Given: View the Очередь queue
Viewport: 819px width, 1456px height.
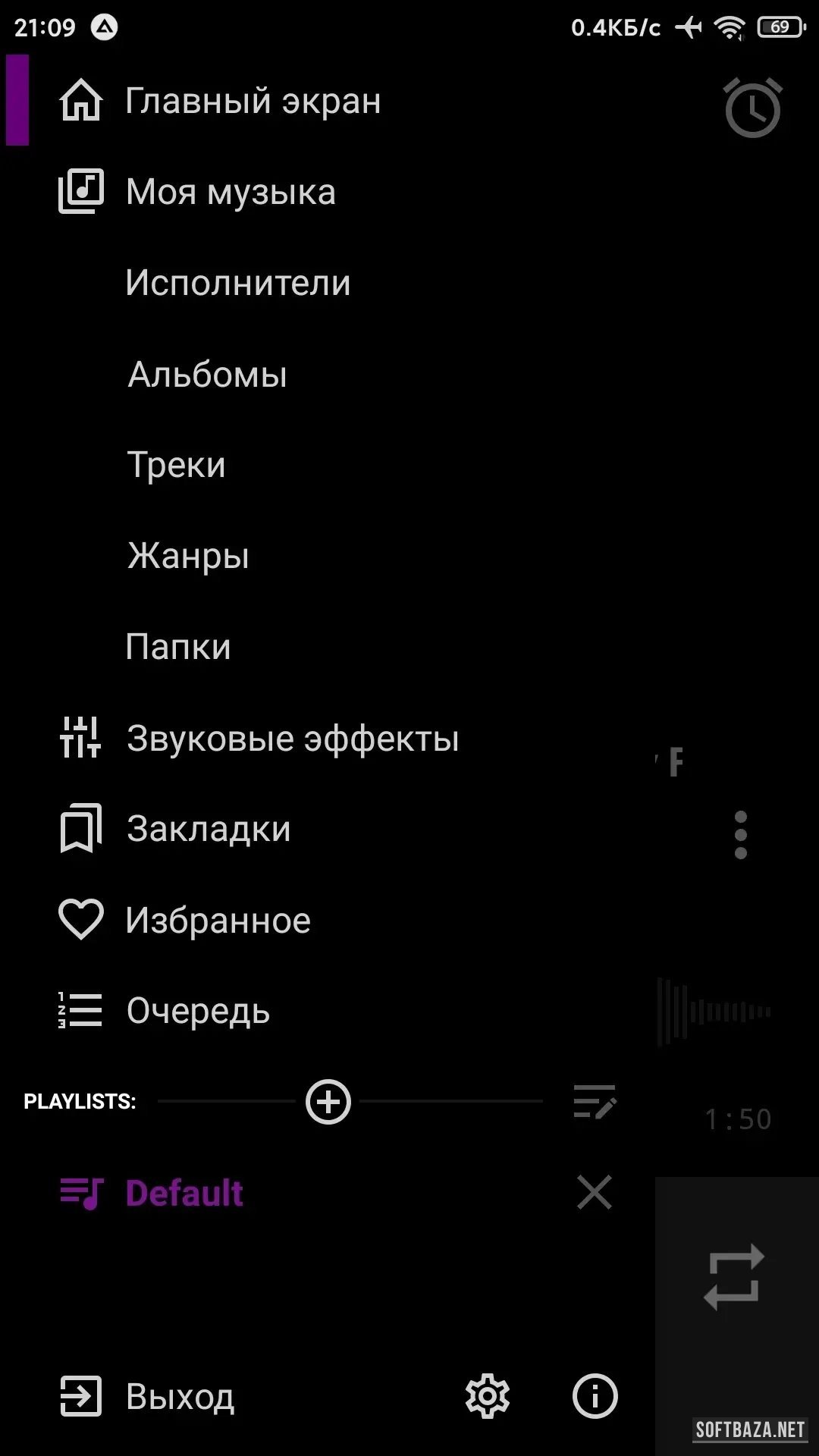Looking at the screenshot, I should click(198, 1011).
